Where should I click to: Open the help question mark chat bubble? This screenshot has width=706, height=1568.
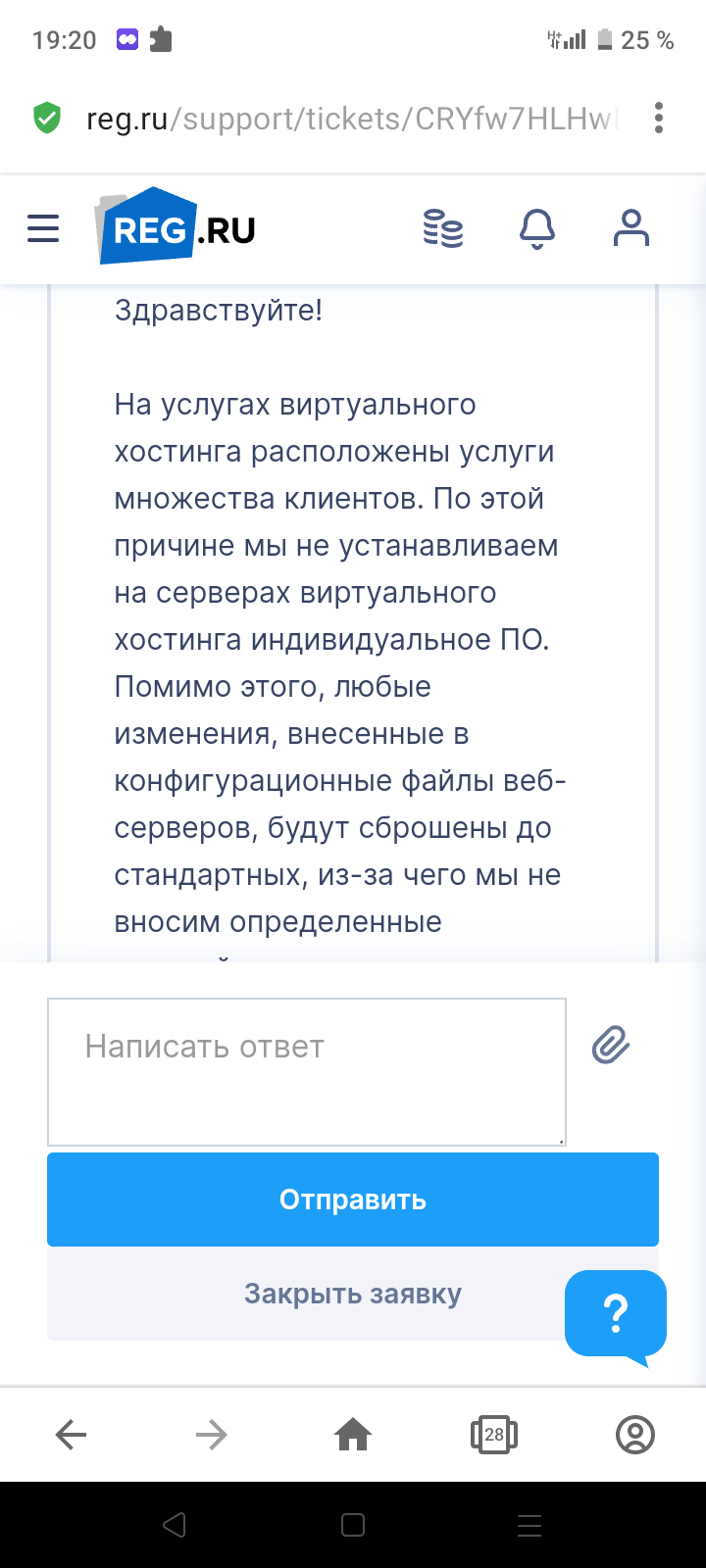click(x=616, y=1313)
